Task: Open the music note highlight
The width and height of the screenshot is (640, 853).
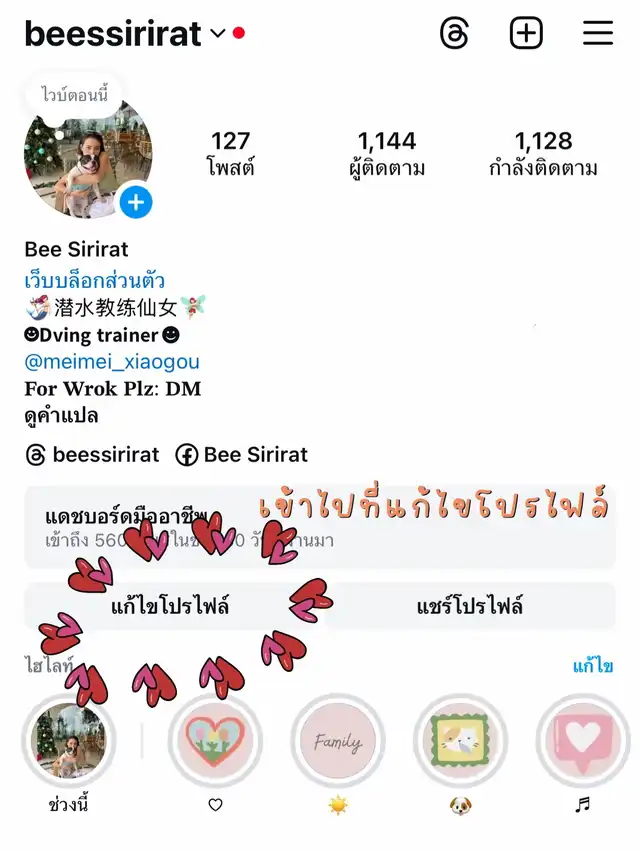Action: [582, 742]
